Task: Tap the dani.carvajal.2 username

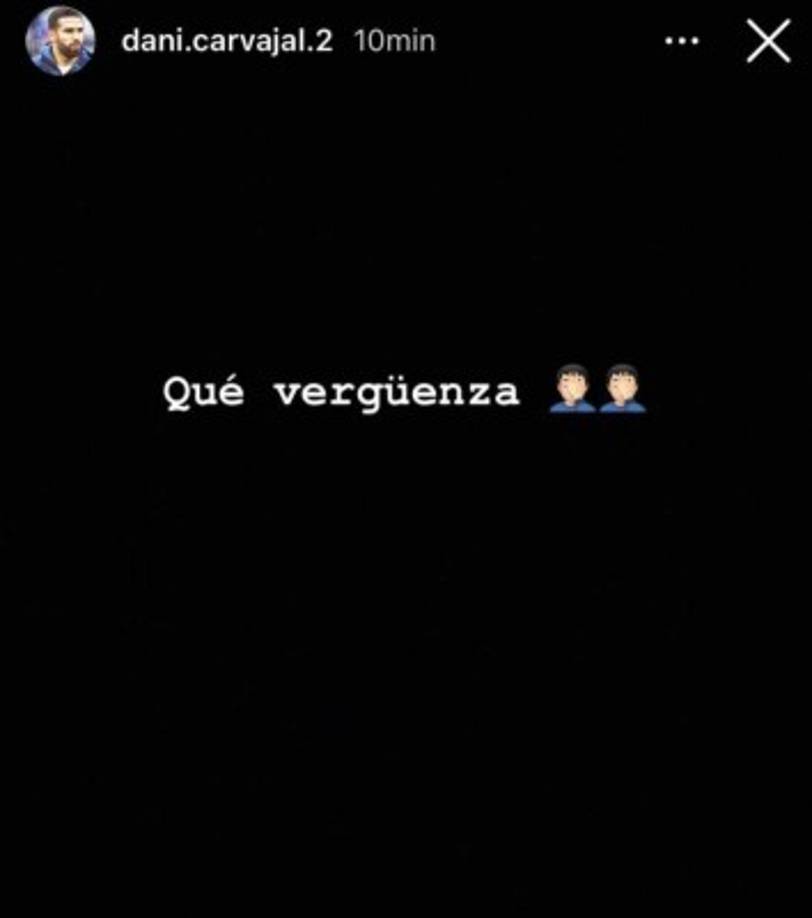Action: [x=226, y=42]
